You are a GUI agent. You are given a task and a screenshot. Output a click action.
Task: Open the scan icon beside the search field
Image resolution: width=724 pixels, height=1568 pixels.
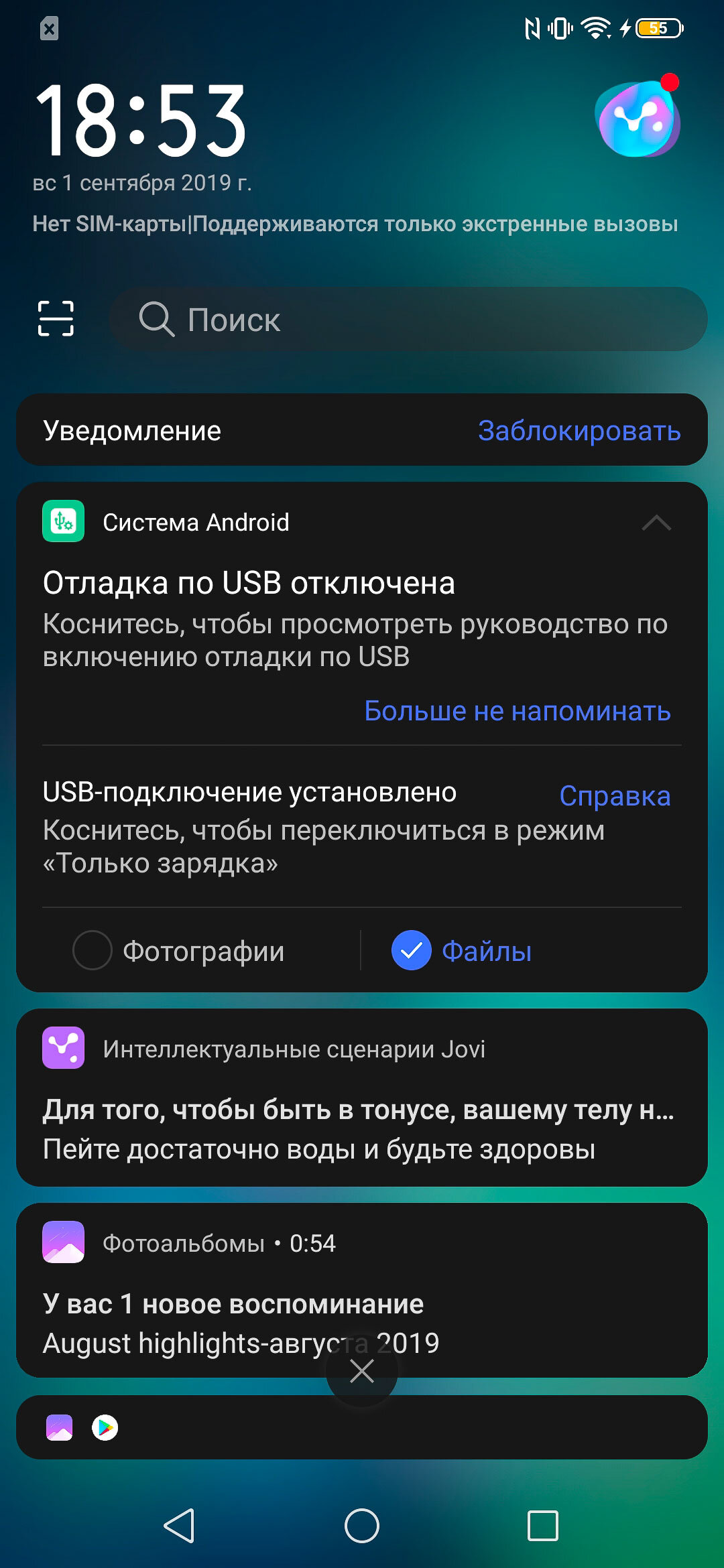click(56, 318)
